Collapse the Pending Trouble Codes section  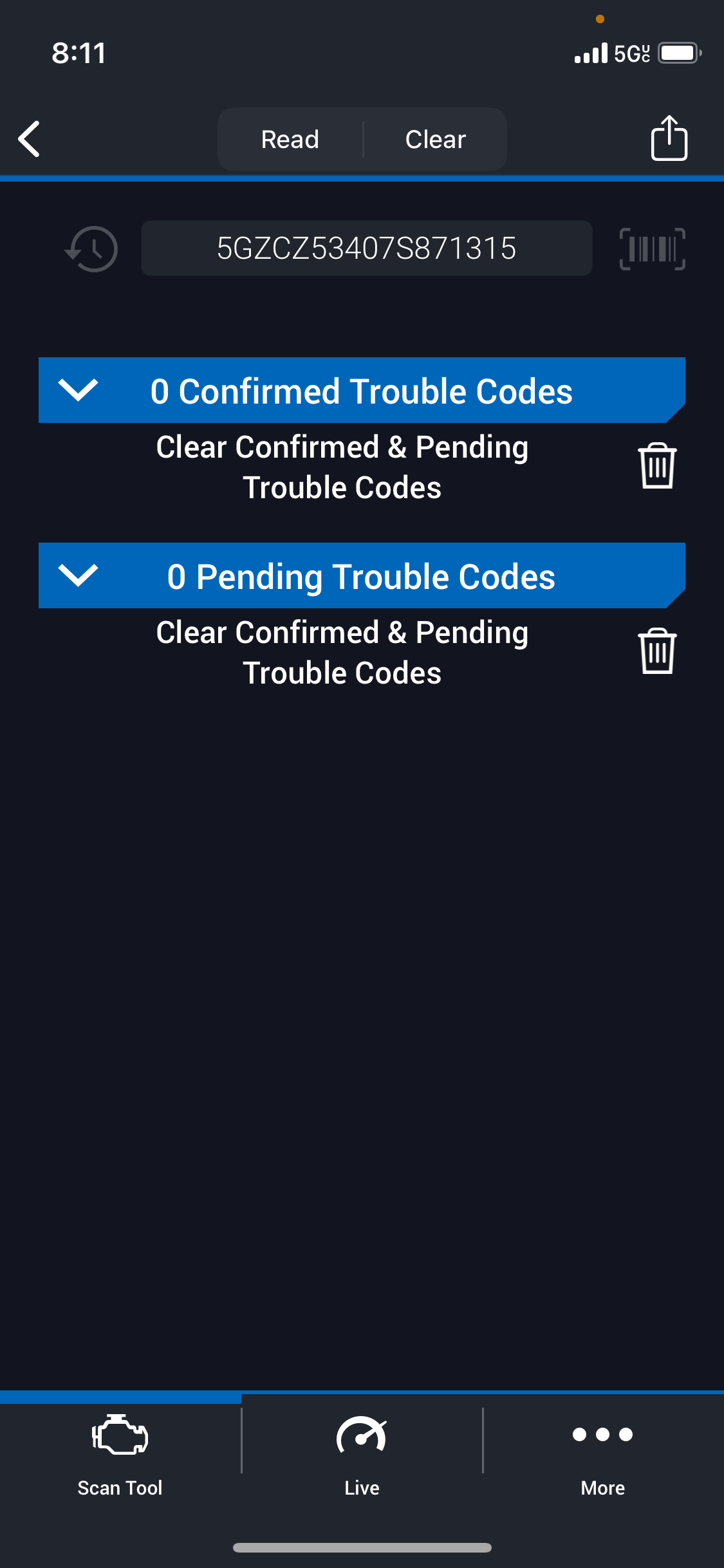(x=78, y=575)
